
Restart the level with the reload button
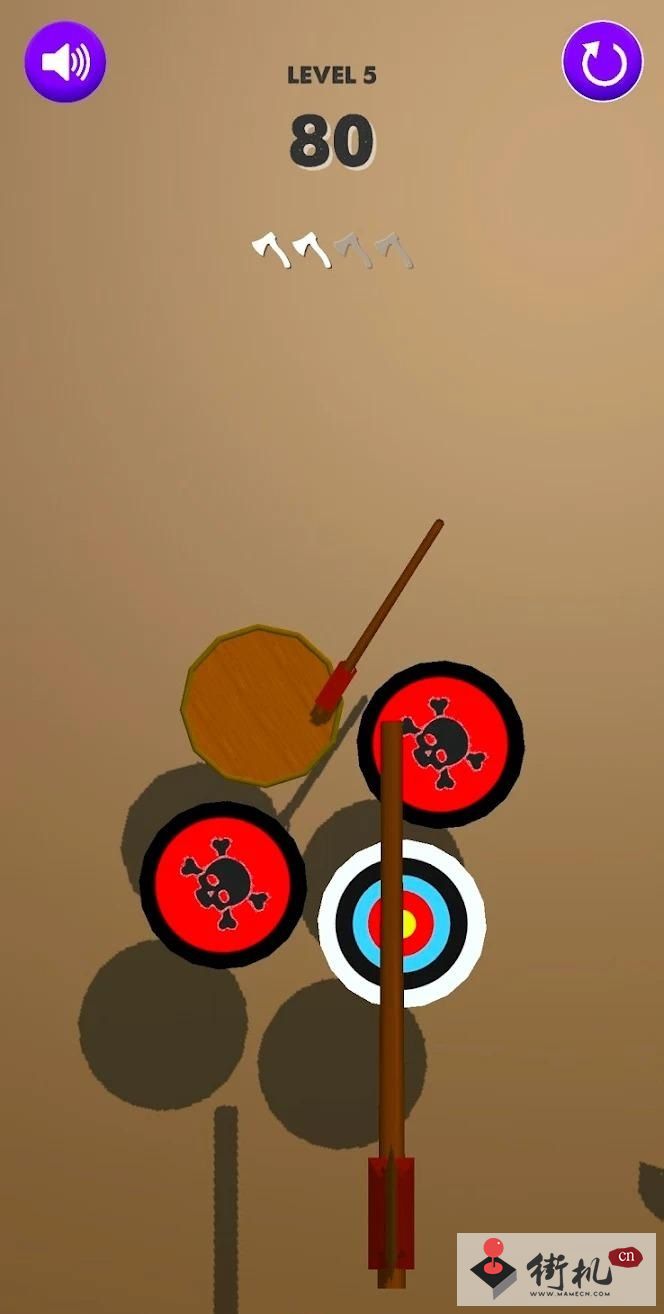click(x=602, y=62)
